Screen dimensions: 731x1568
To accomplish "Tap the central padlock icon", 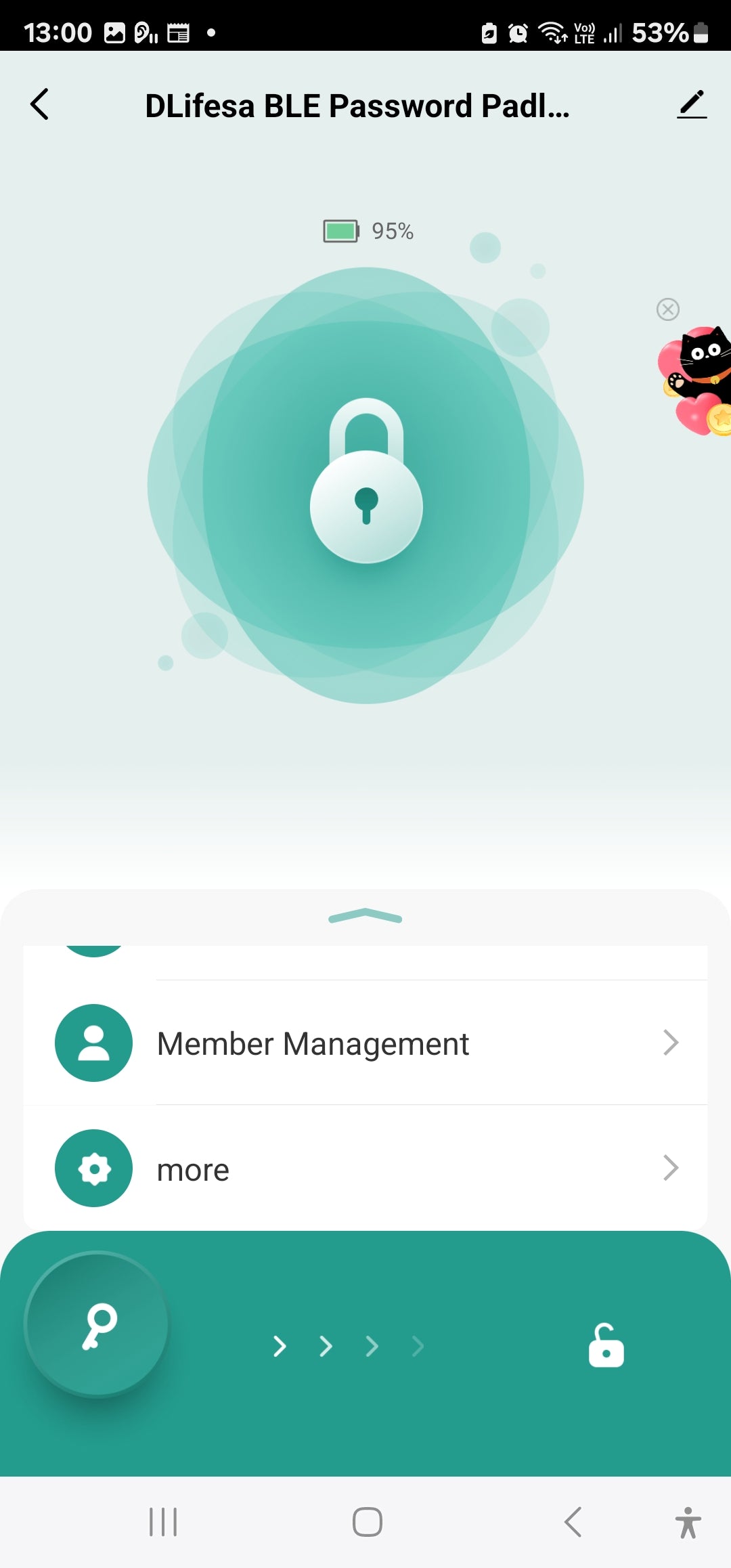I will [366, 482].
